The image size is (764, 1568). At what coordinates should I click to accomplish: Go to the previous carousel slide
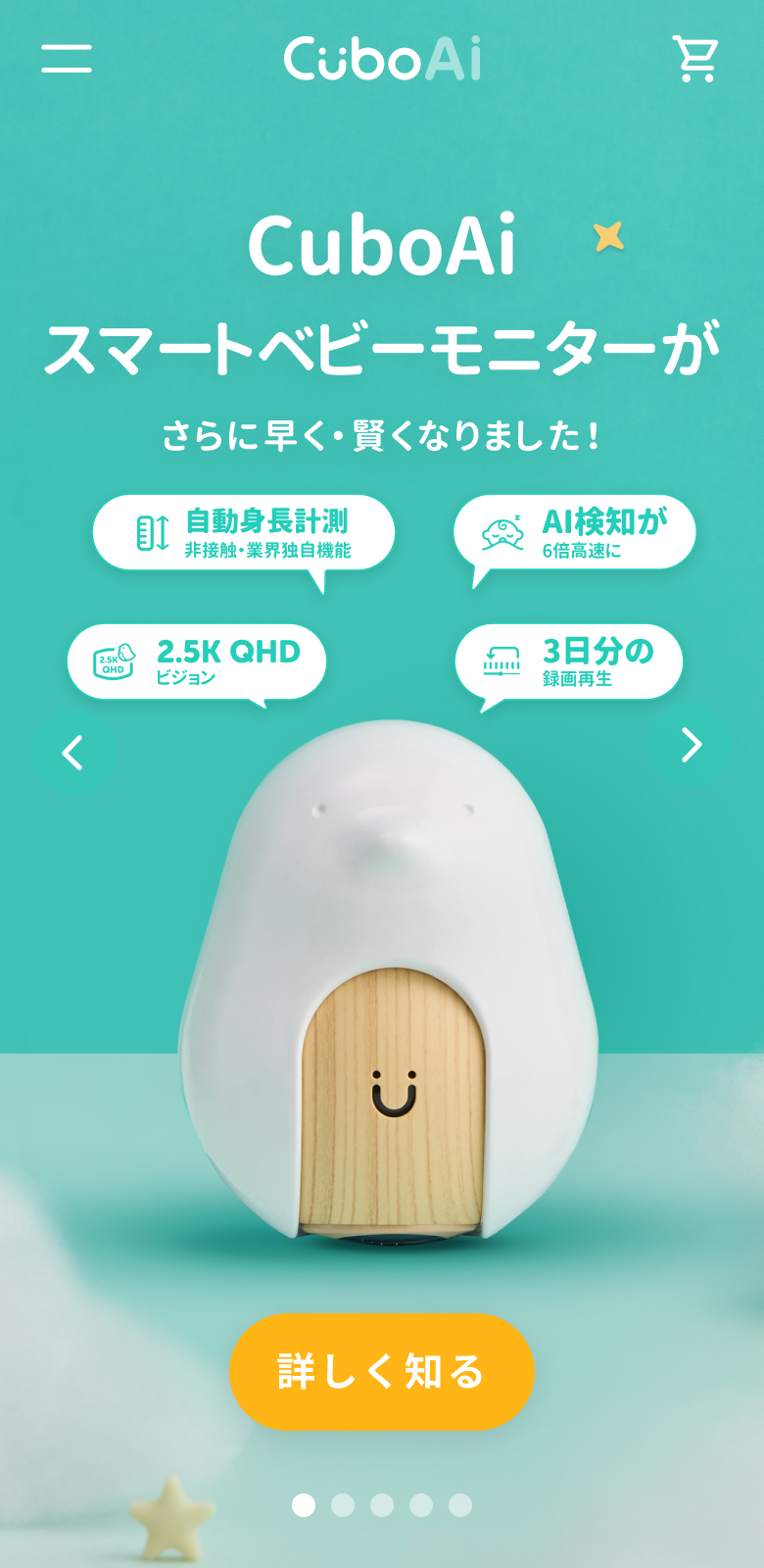pyautogui.click(x=73, y=753)
